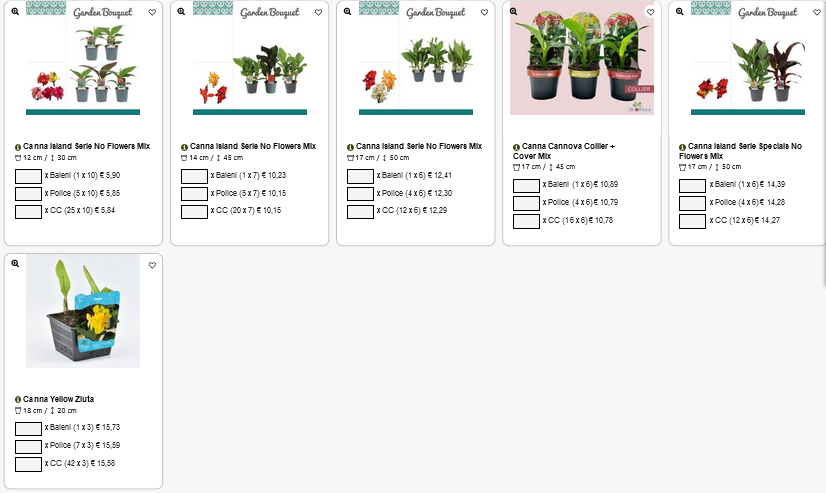
Task: Add Canna Yellow Zluta to favorites
Action: pyautogui.click(x=152, y=265)
